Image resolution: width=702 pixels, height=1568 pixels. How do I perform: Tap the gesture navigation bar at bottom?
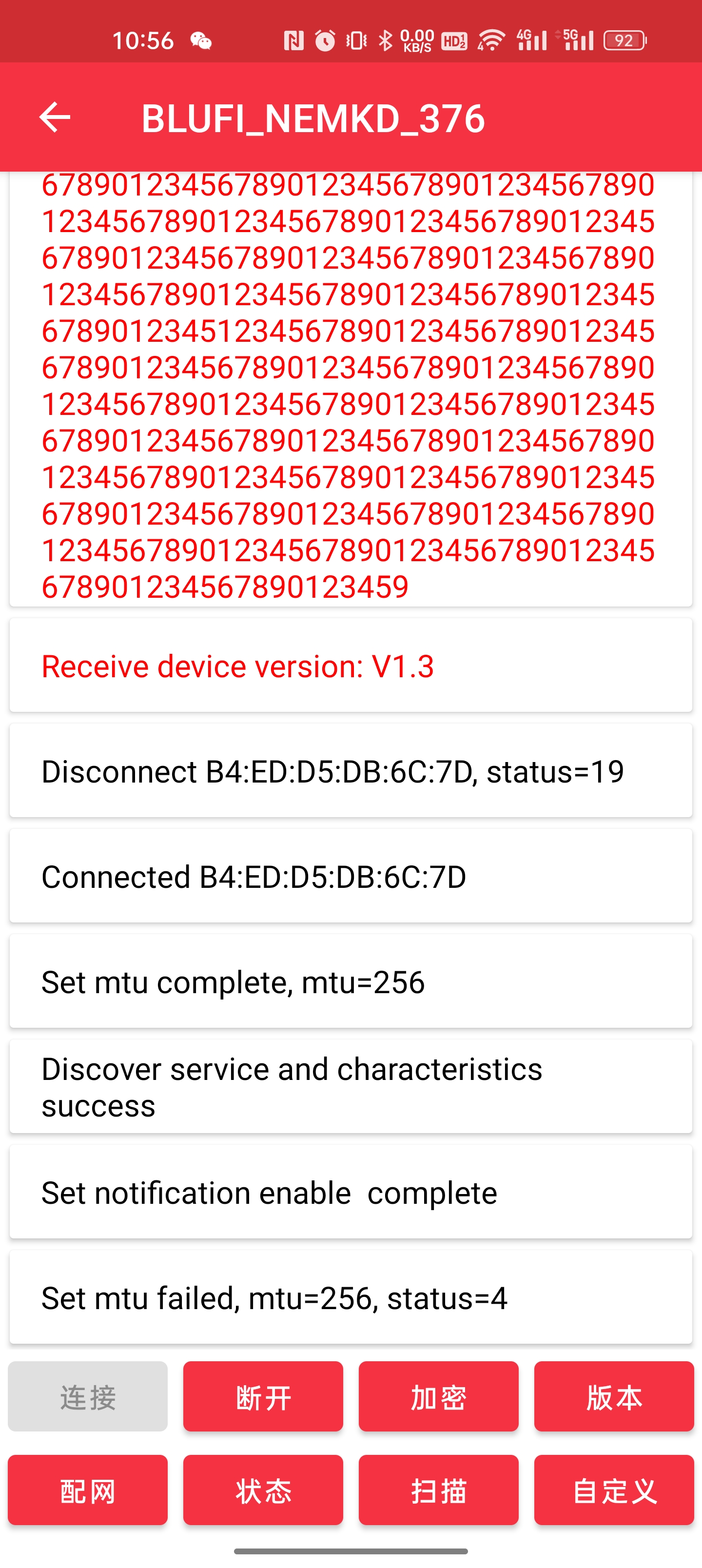351,1550
